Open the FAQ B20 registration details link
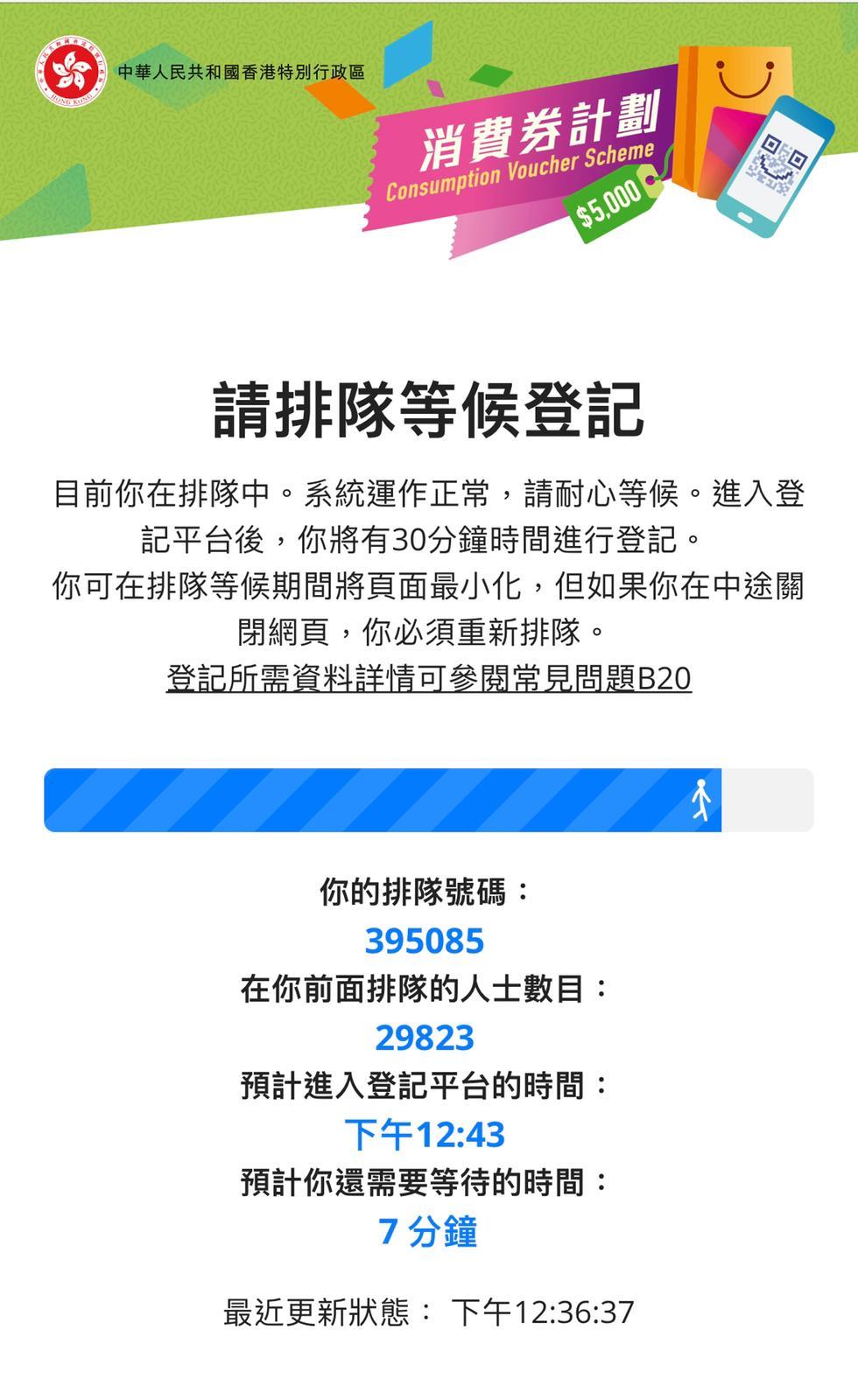The image size is (858, 1400). click(429, 678)
